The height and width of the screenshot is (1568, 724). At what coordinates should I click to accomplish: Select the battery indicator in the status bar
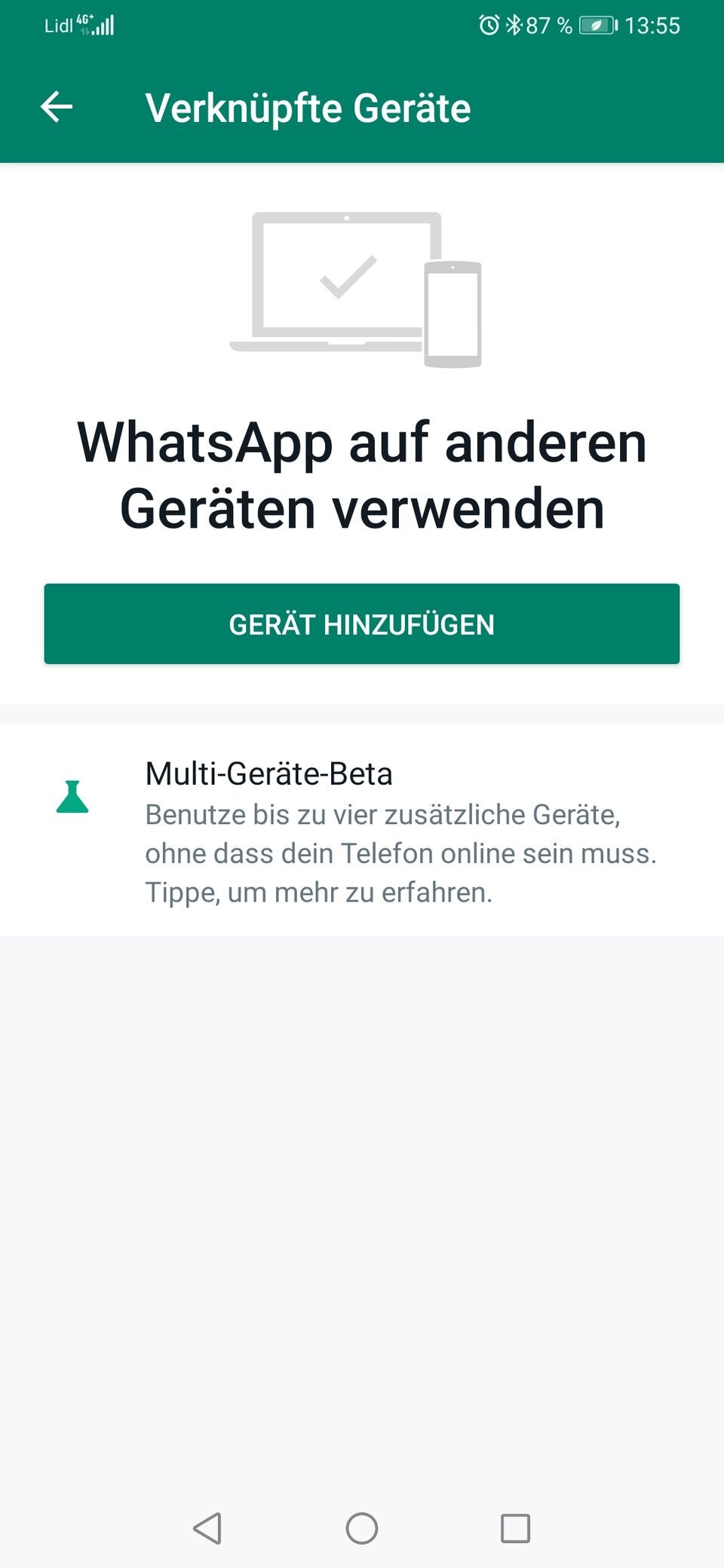pyautogui.click(x=596, y=24)
